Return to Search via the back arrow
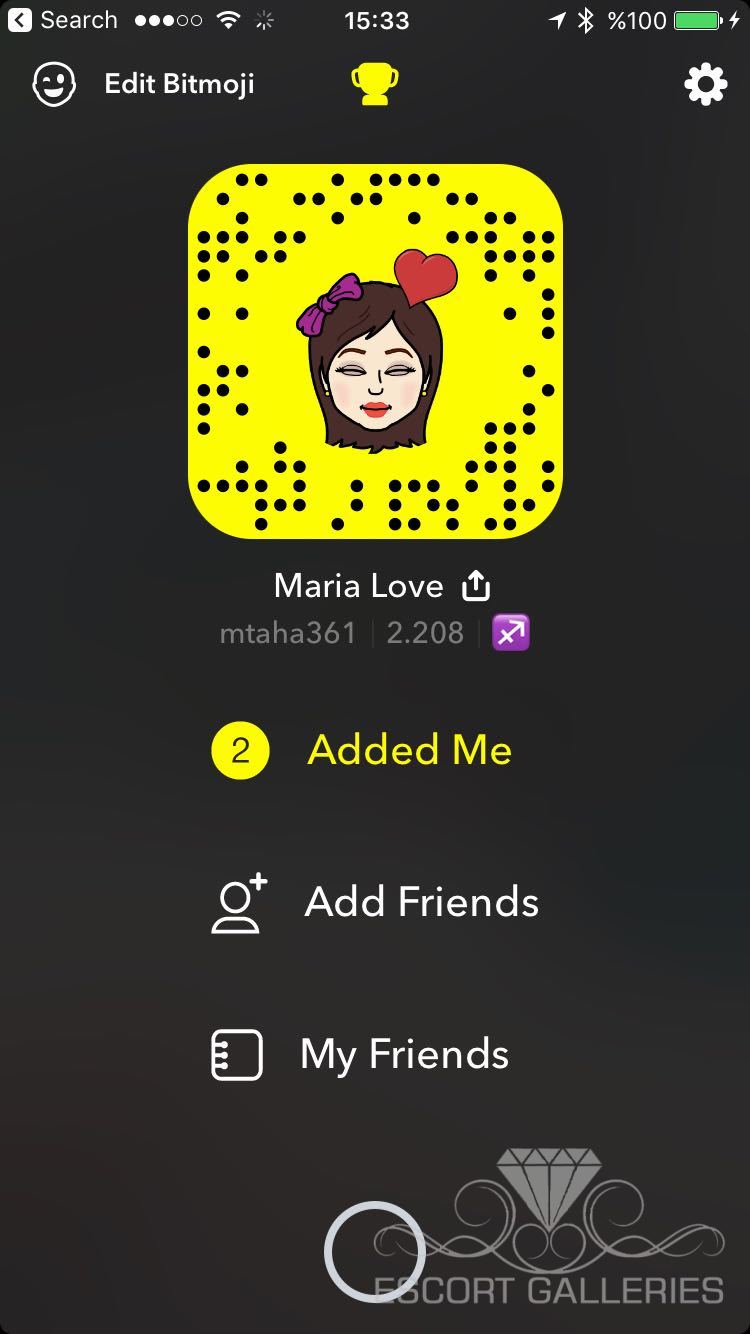 19,20
